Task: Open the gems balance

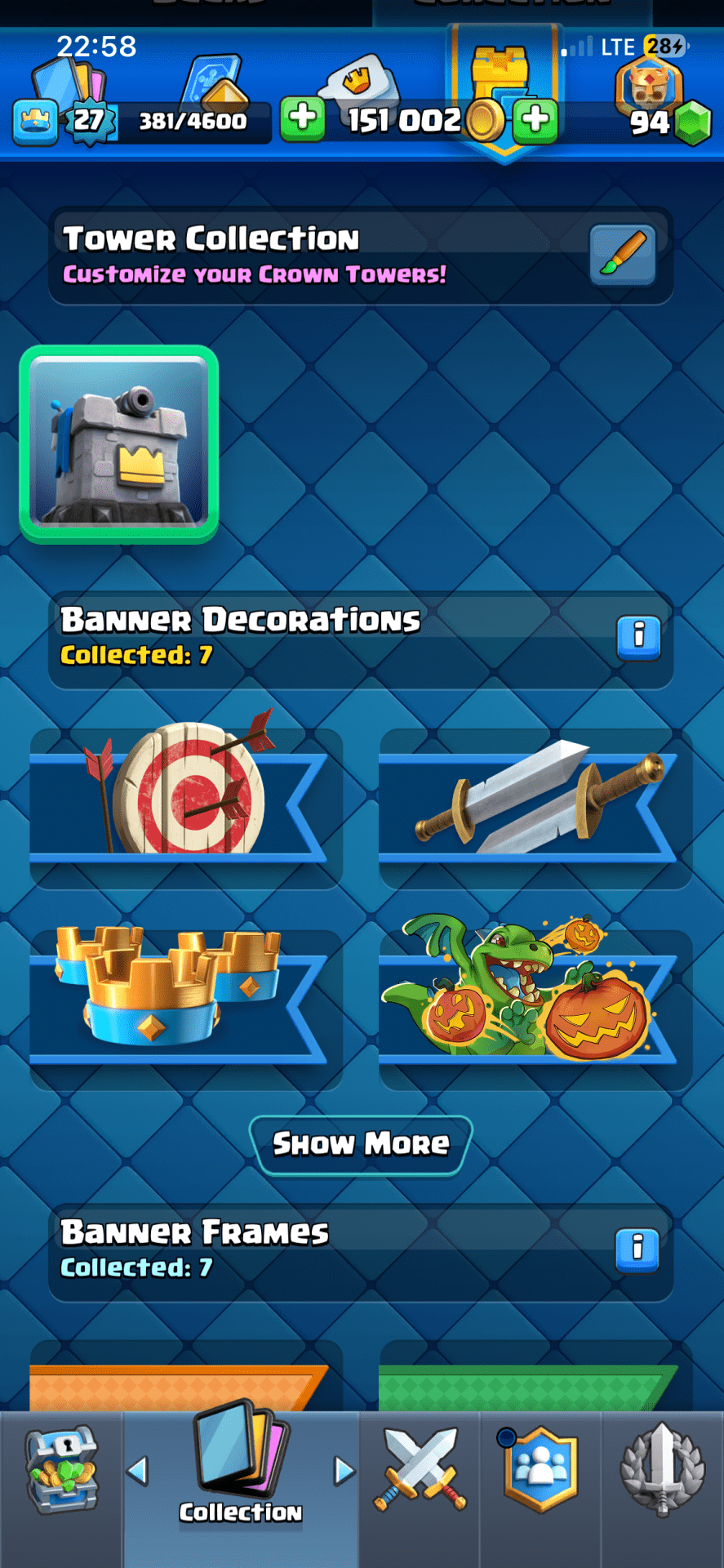Action: click(x=668, y=121)
